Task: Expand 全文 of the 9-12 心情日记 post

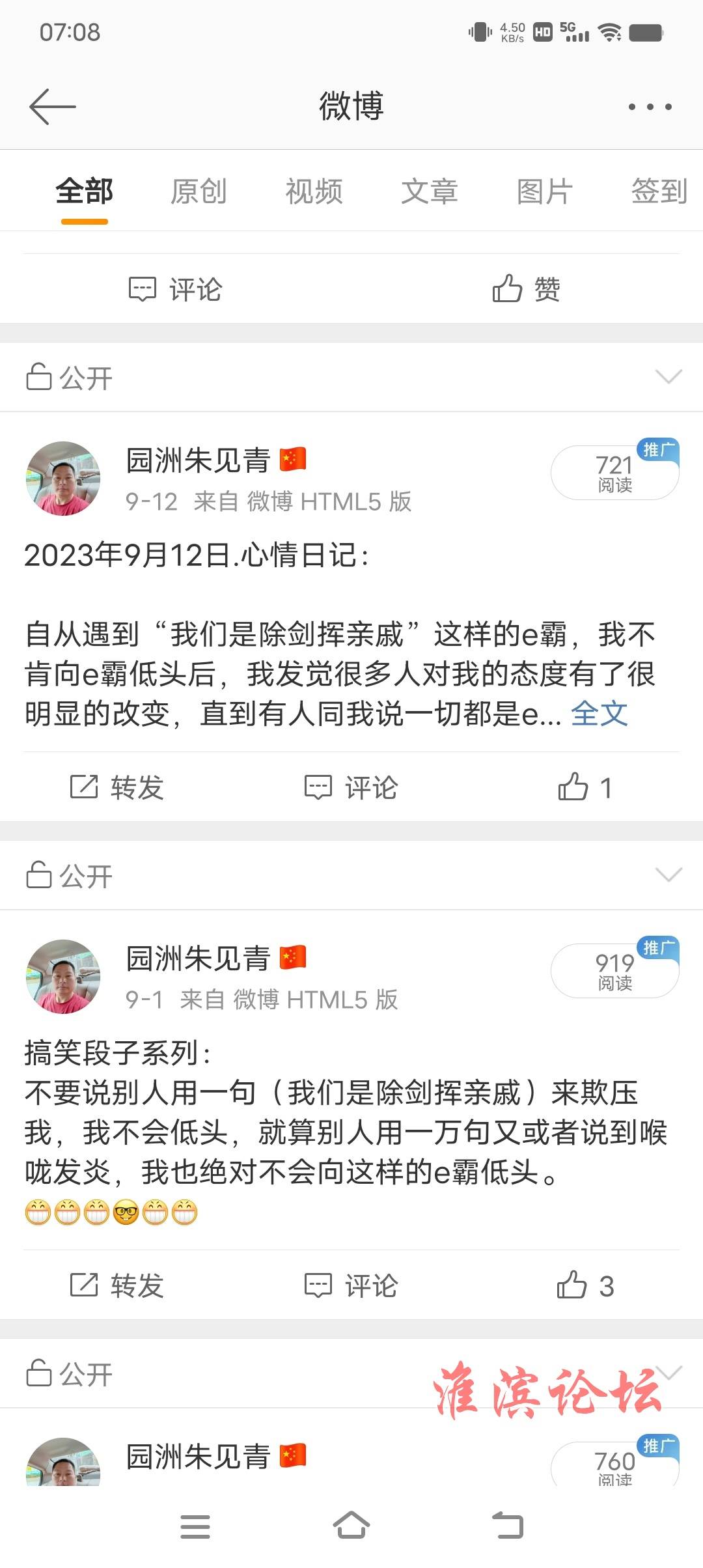Action: 599,714
